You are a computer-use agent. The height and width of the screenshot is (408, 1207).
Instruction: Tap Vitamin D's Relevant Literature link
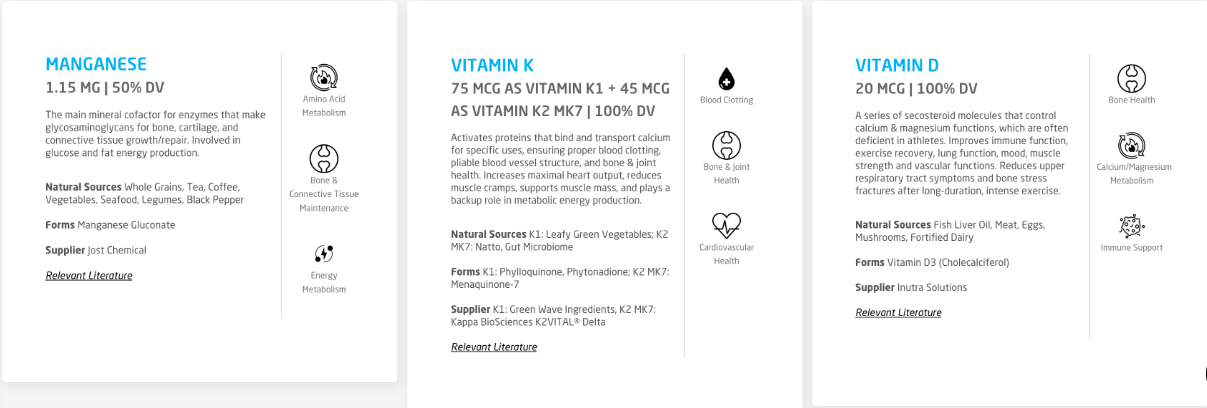coord(898,313)
